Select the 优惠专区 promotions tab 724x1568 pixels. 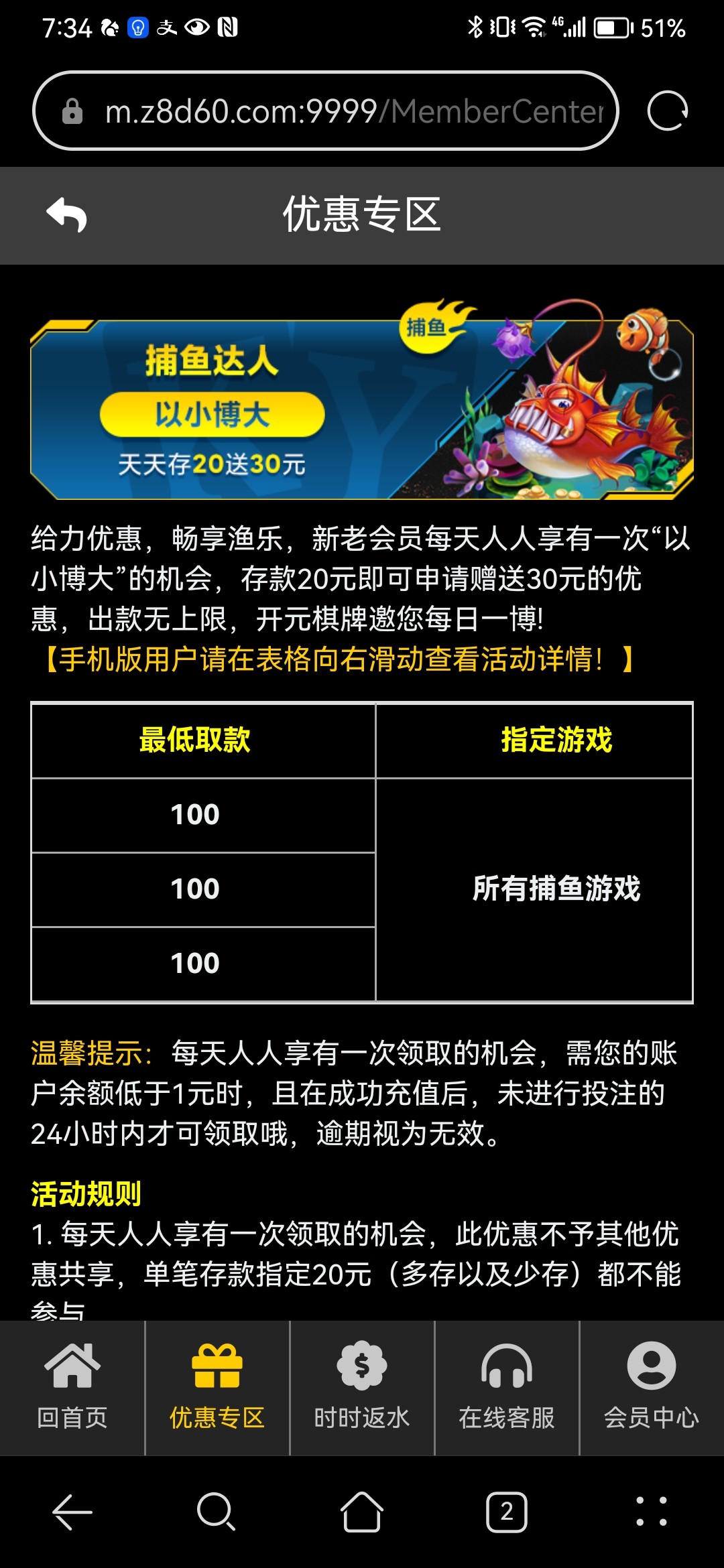[x=217, y=1388]
